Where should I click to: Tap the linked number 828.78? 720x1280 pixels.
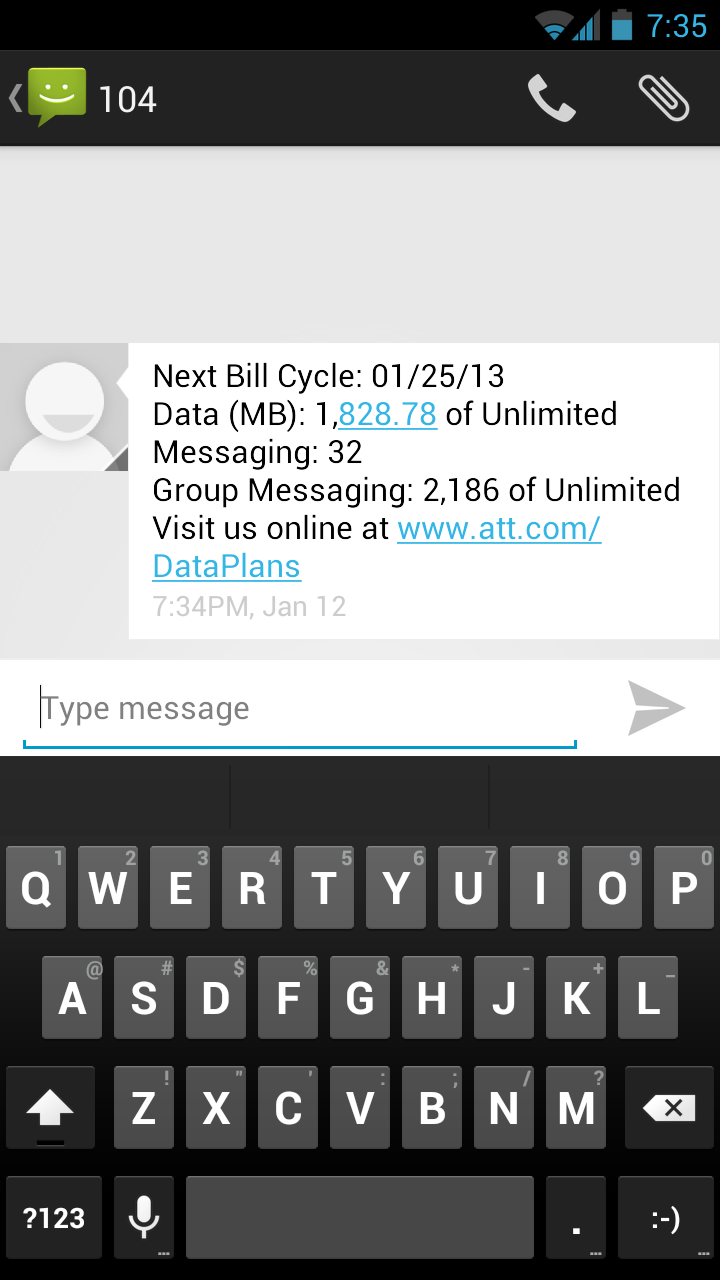coord(388,415)
